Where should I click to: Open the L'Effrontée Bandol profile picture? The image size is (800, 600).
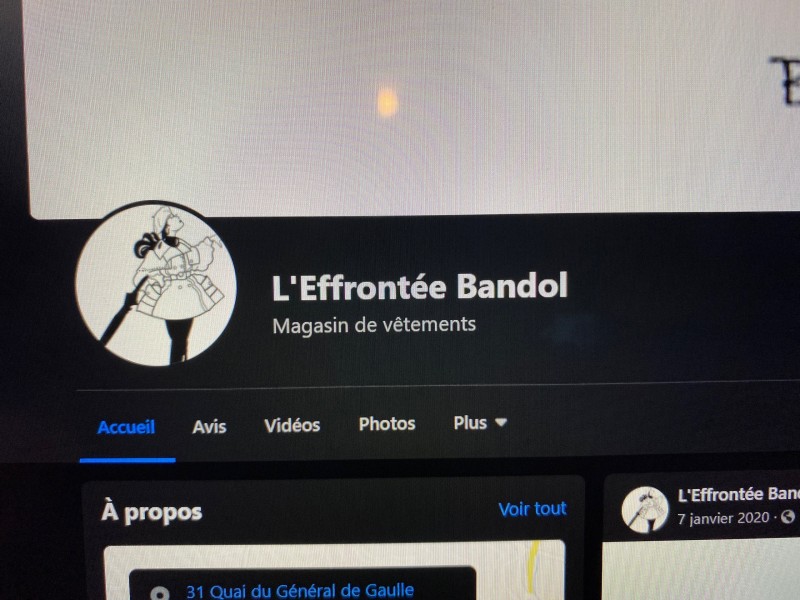click(157, 285)
